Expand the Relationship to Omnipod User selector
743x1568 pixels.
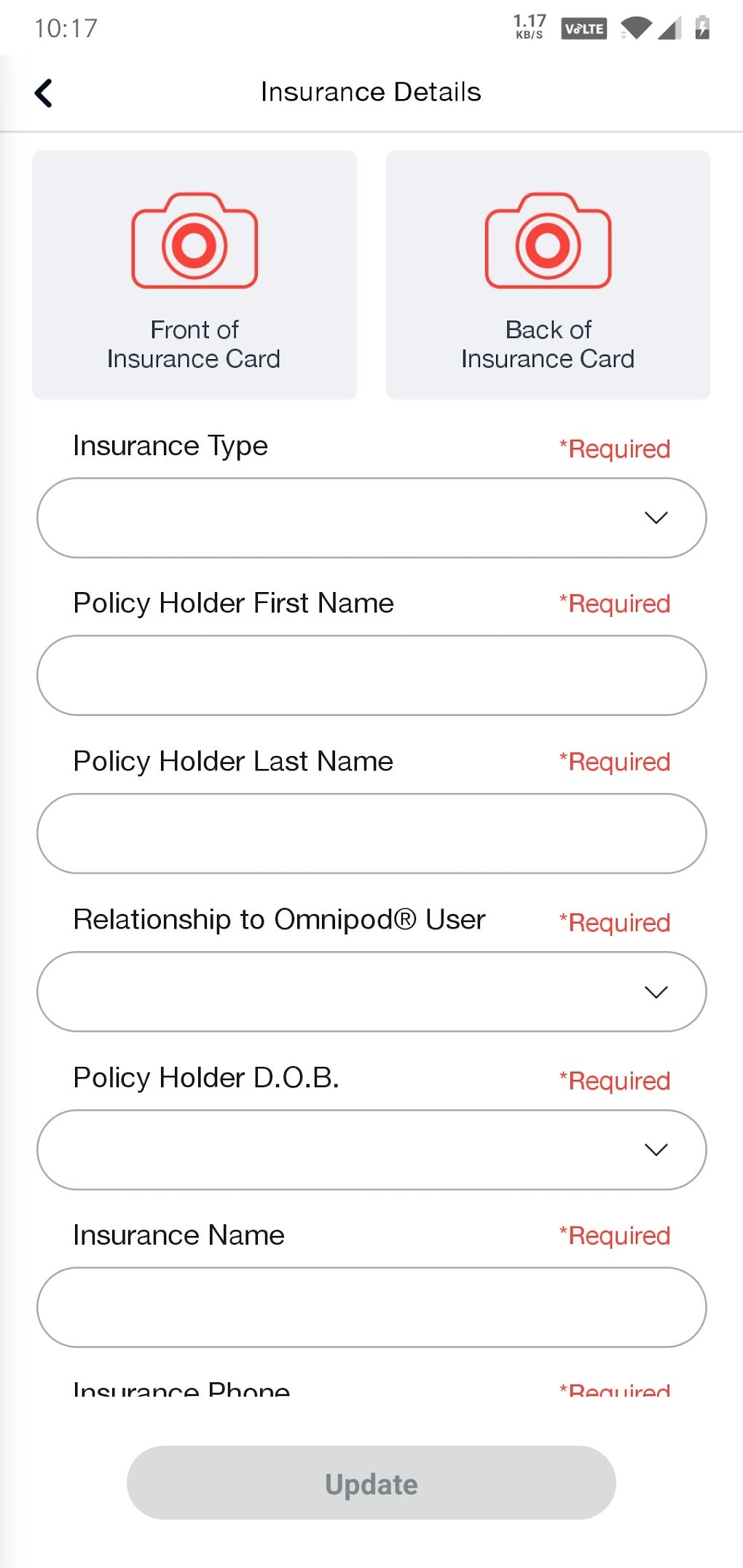(x=370, y=992)
